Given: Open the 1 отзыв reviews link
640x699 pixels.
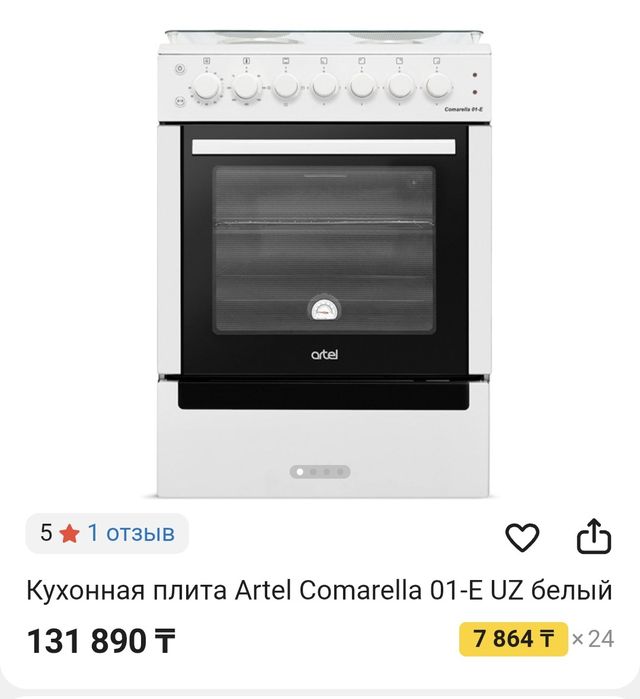Looking at the screenshot, I should 130,533.
